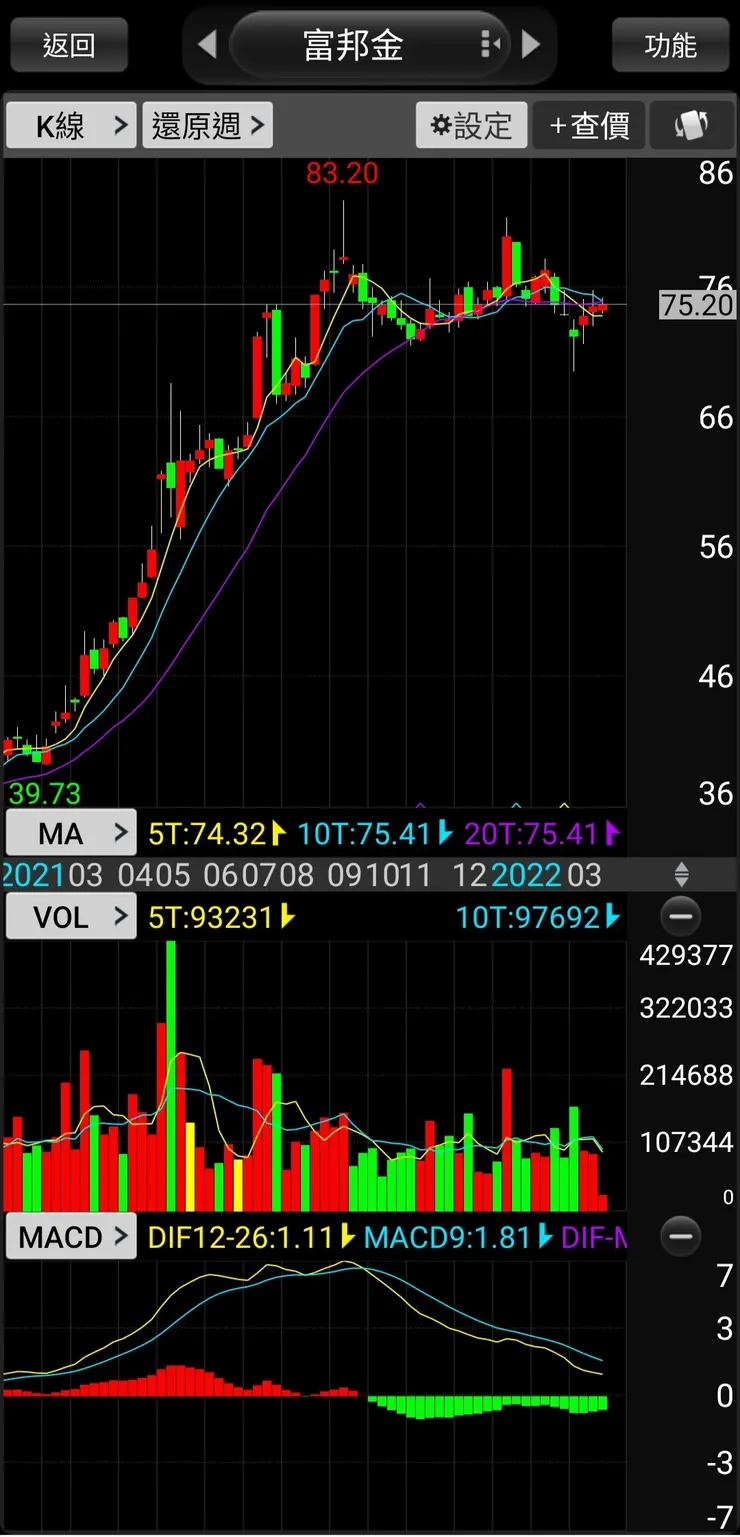Viewport: 740px width, 1537px height.
Task: Enable the +查價 price lookup
Action: pos(589,126)
